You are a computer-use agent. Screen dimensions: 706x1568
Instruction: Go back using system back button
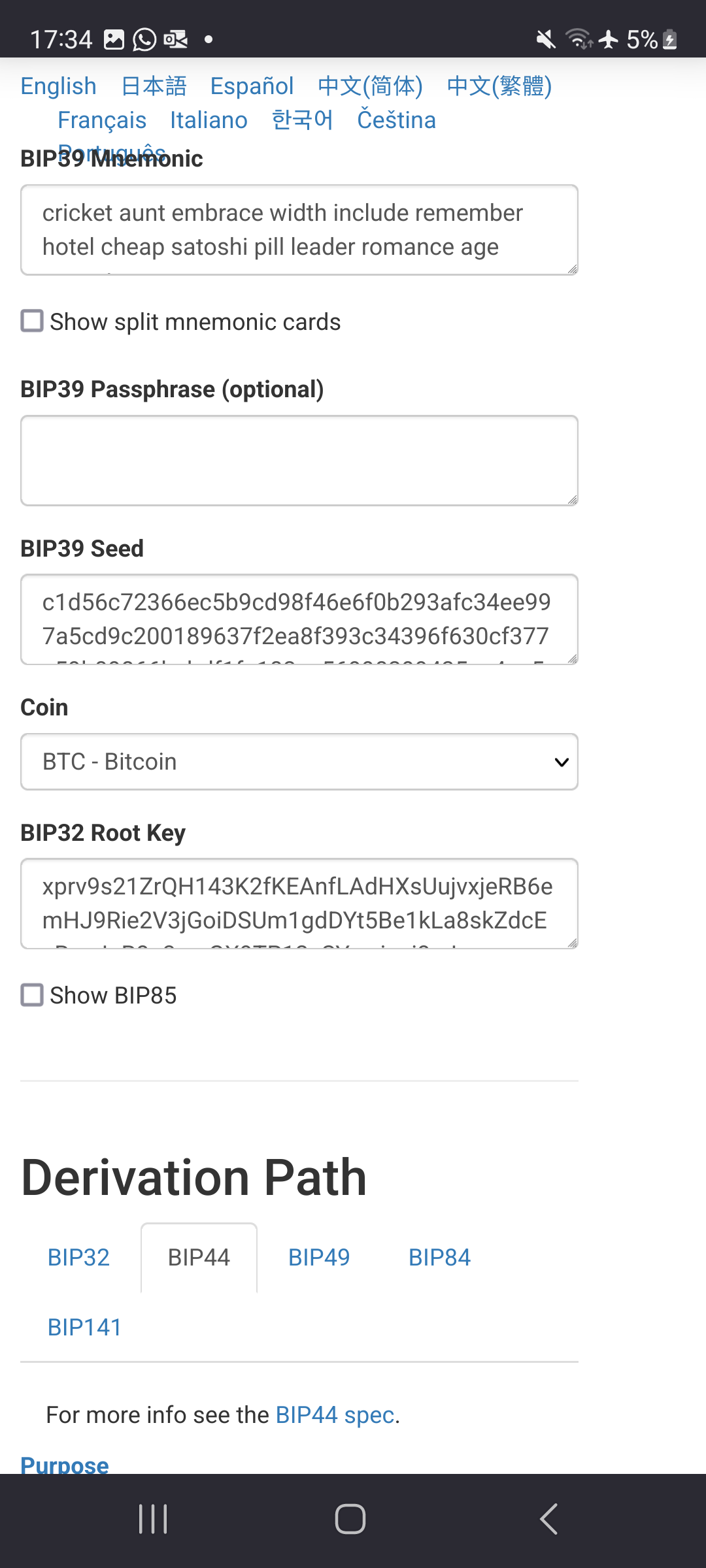point(549,1519)
